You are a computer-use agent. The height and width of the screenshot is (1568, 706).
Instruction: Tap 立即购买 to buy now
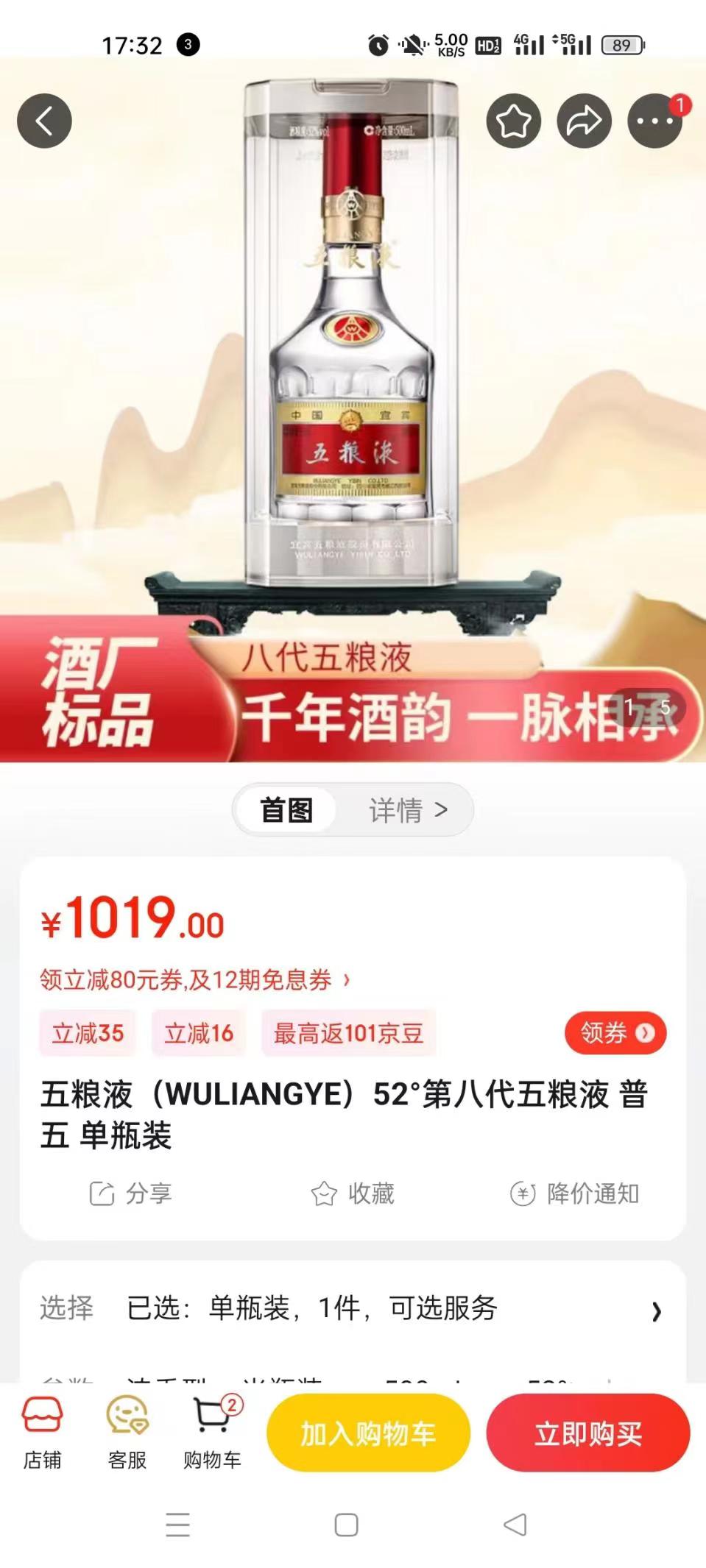point(587,1433)
